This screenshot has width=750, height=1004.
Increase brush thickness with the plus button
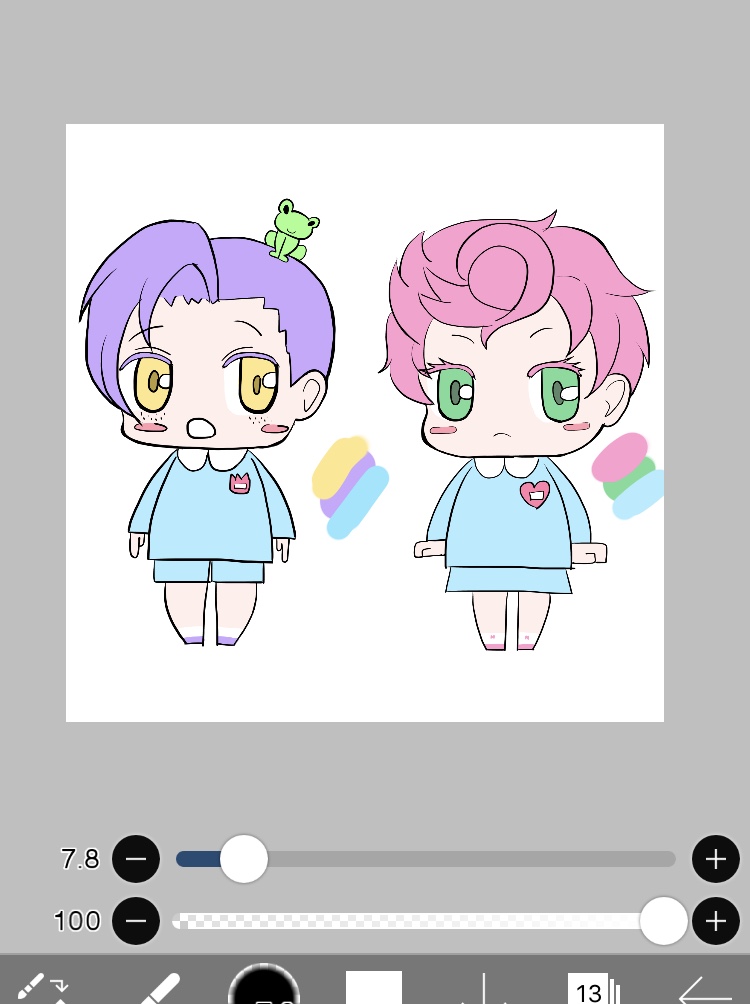715,858
